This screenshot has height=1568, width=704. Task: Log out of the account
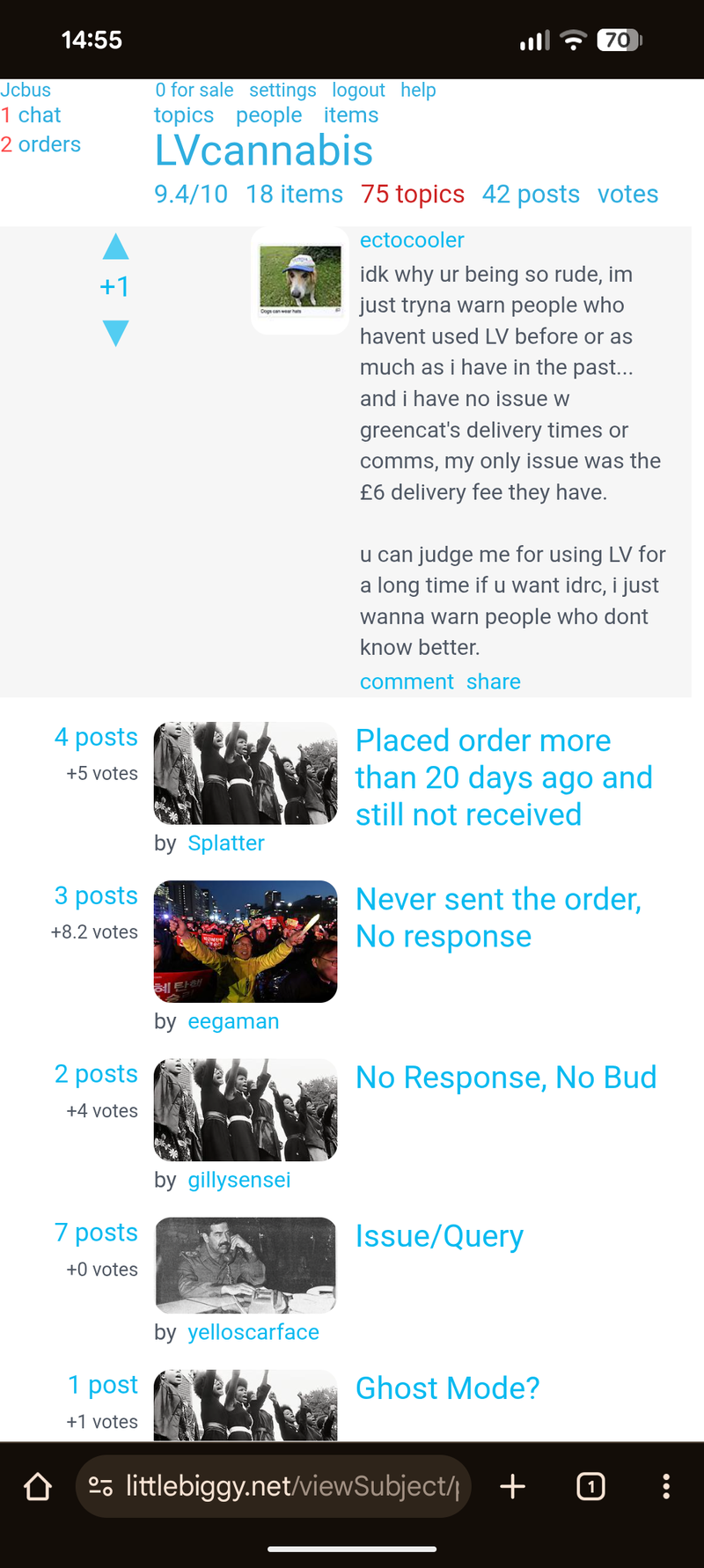click(358, 90)
